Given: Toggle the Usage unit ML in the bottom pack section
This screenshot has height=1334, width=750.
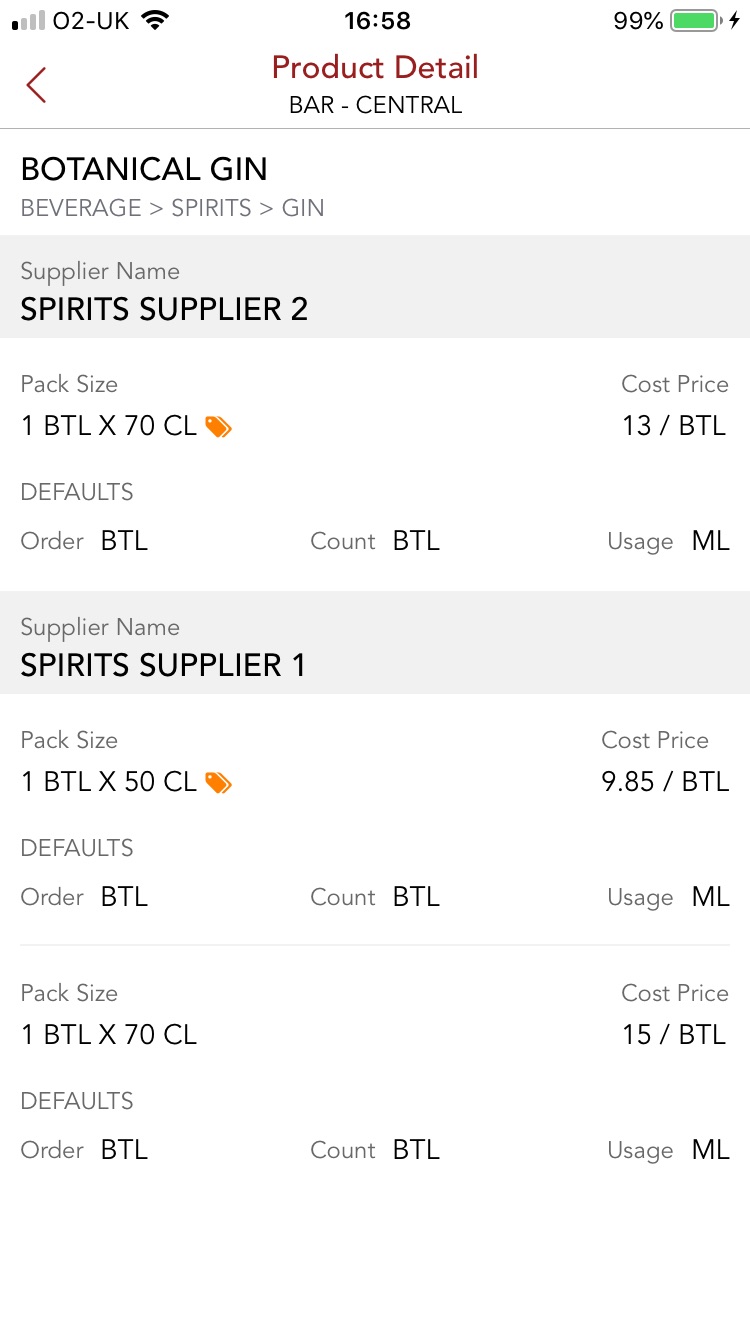Looking at the screenshot, I should (710, 1150).
